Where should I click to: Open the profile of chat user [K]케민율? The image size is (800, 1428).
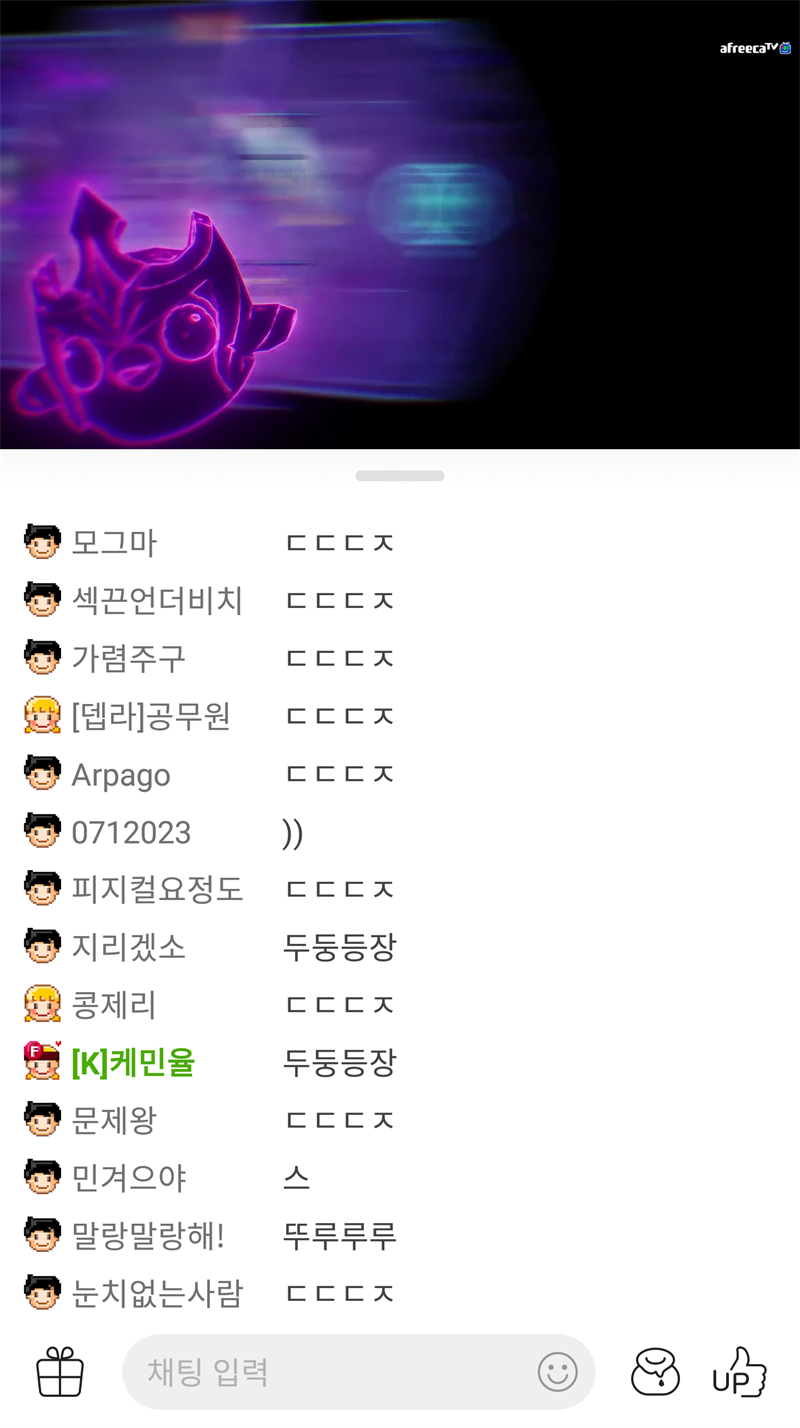133,1062
